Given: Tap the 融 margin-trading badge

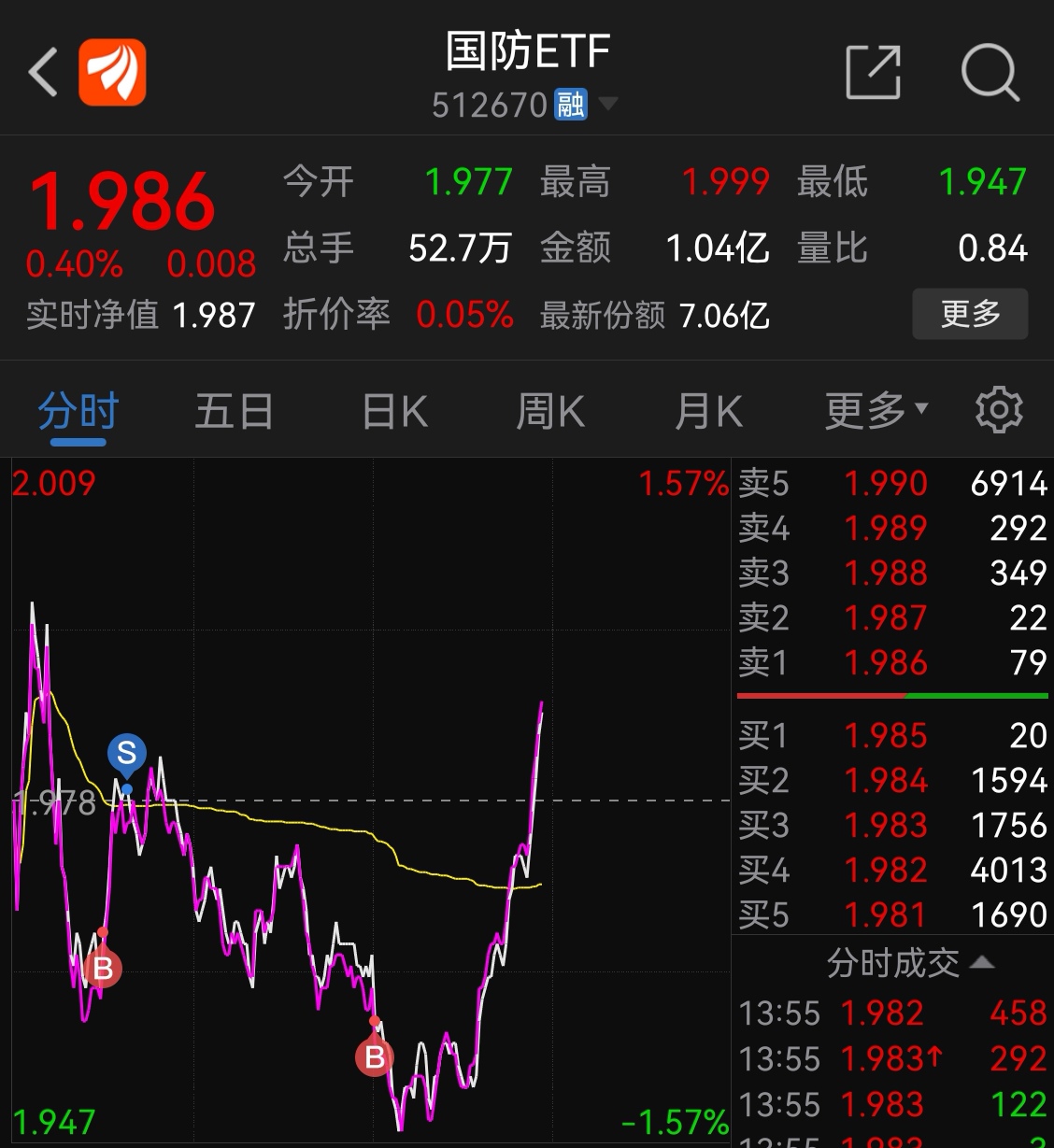Looking at the screenshot, I should 572,106.
